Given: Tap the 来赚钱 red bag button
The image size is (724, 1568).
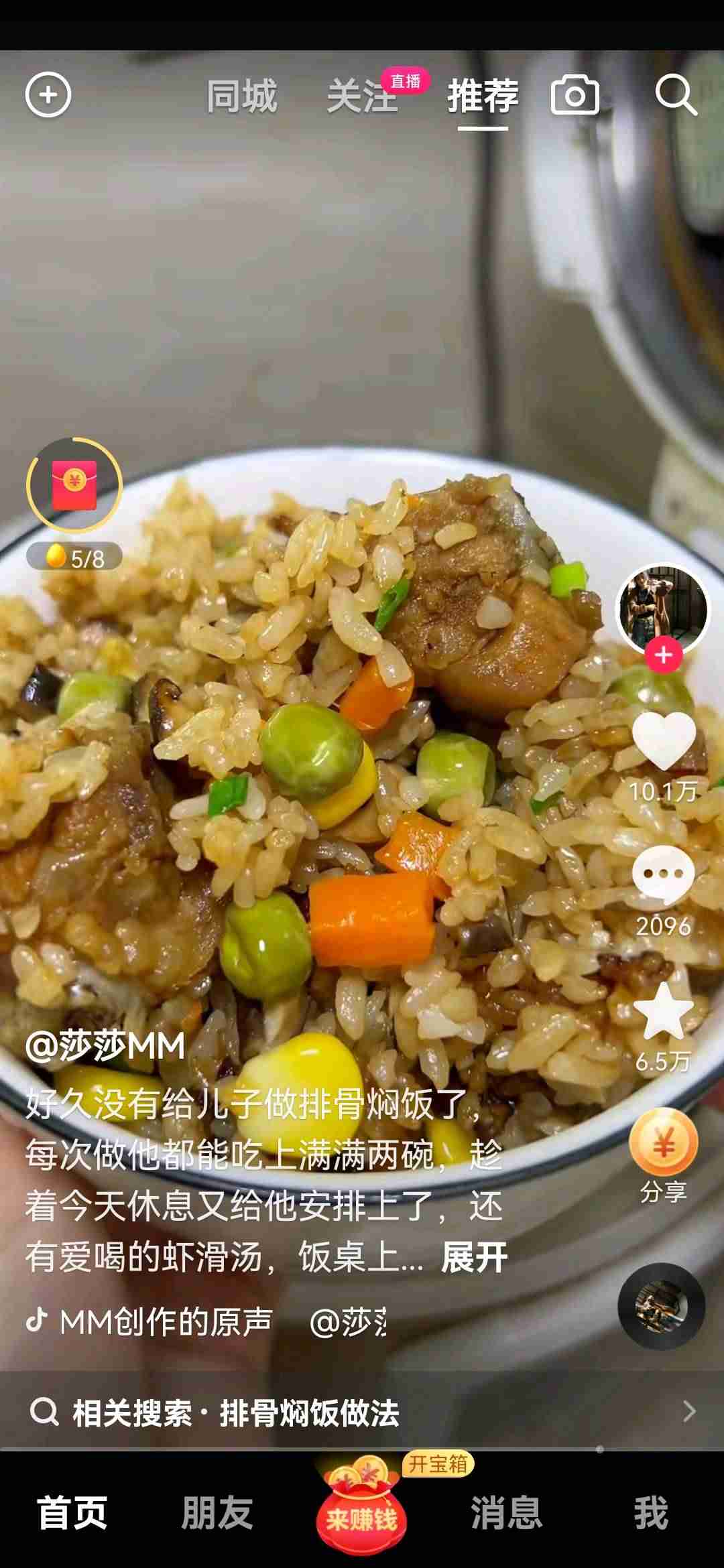Looking at the screenshot, I should pos(362,1512).
